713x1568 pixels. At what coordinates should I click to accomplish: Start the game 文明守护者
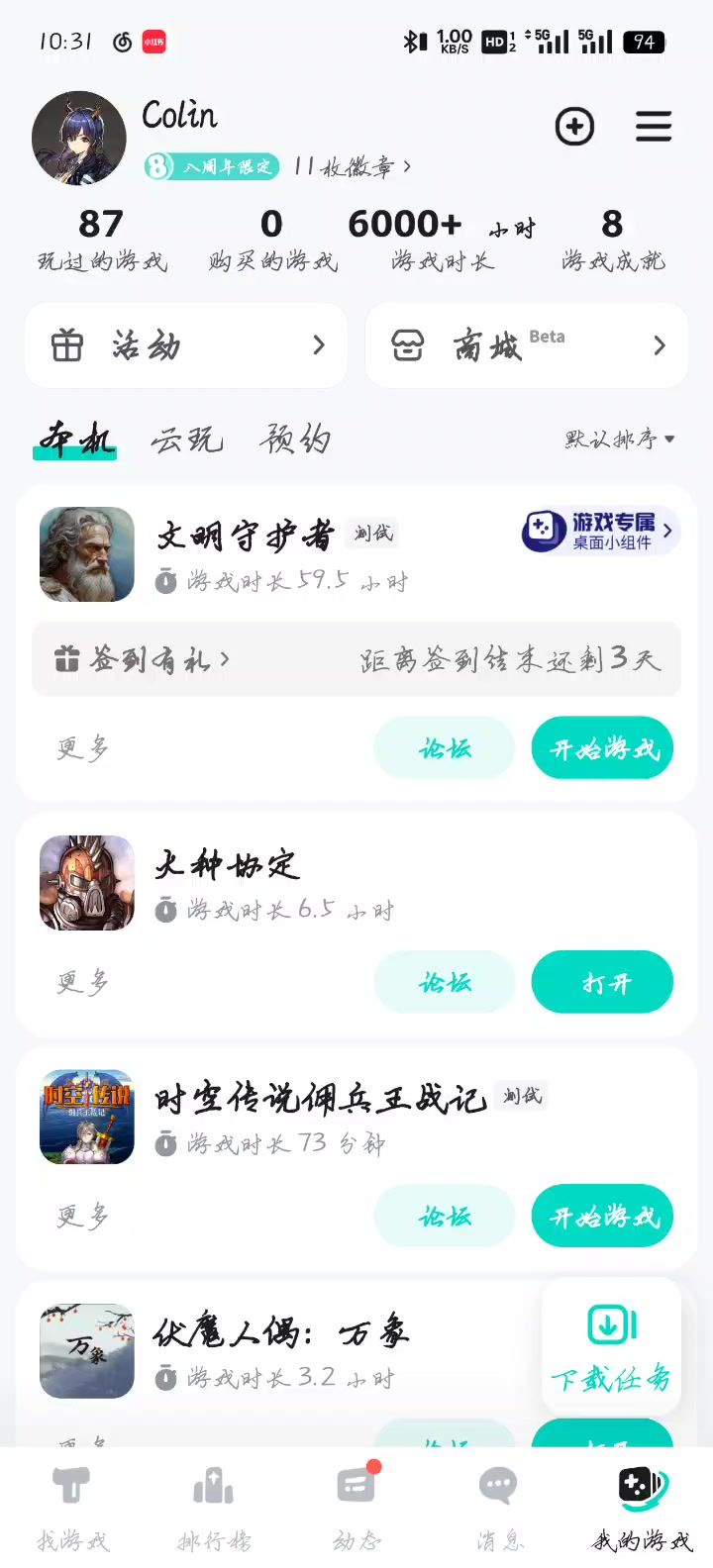tap(602, 748)
